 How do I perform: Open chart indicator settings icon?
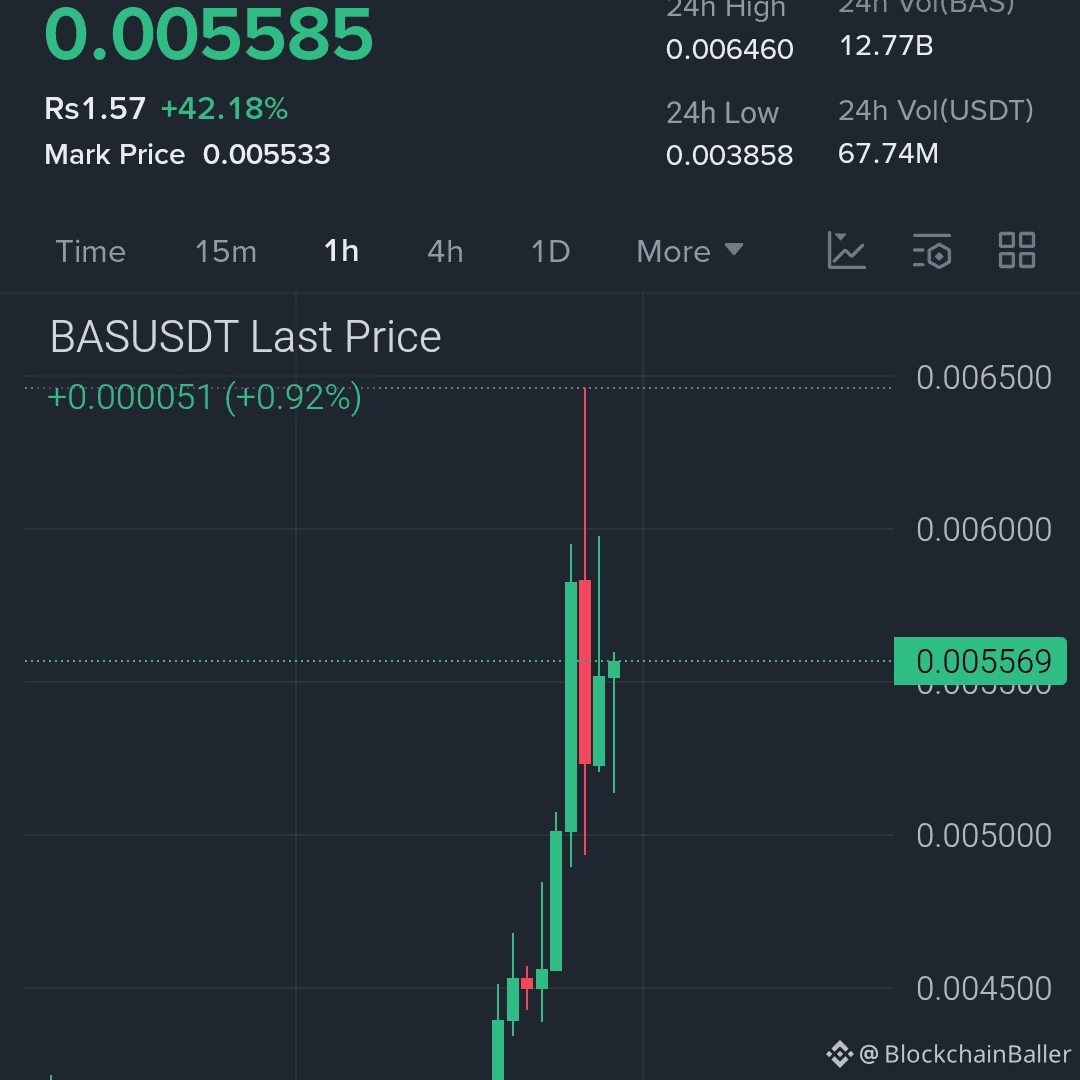pyautogui.click(x=932, y=250)
